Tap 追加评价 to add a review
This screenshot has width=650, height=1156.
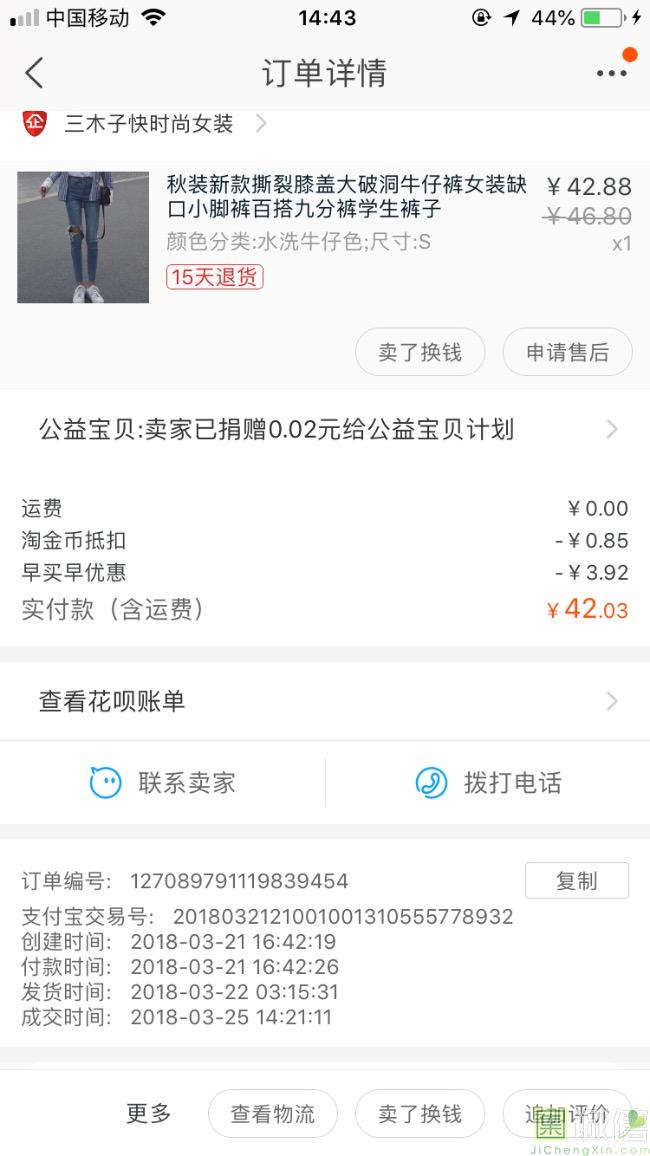pos(566,1114)
